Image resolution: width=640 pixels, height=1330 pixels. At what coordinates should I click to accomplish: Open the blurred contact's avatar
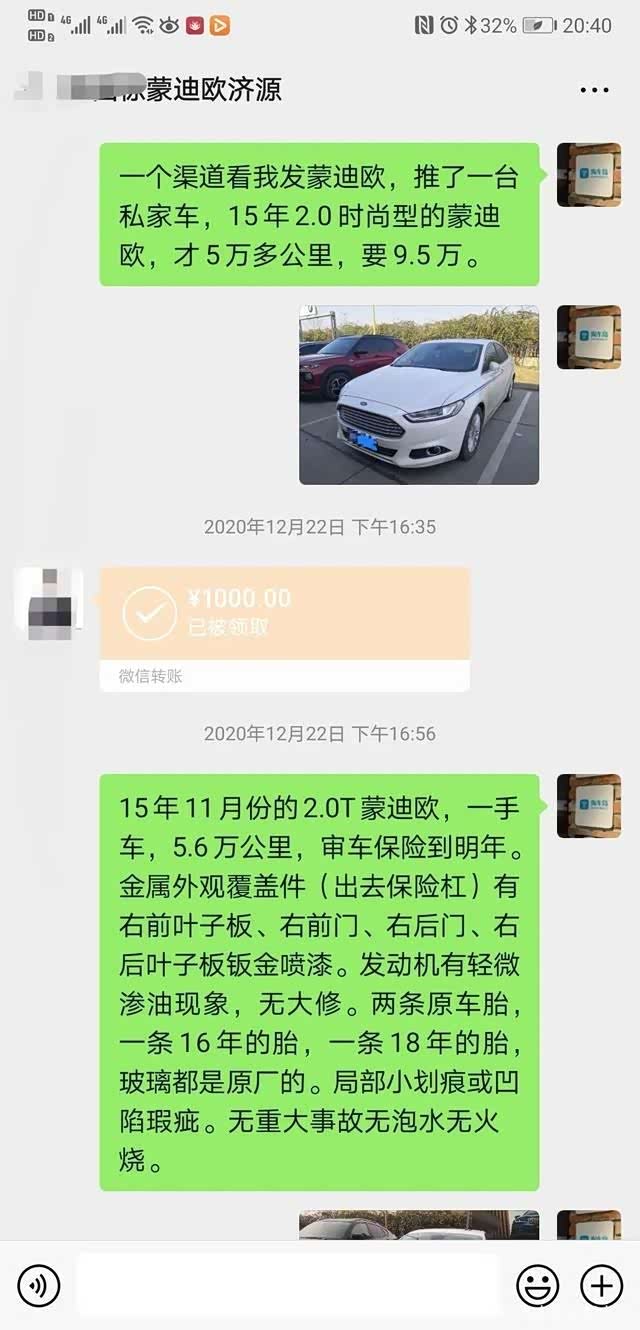point(48,603)
